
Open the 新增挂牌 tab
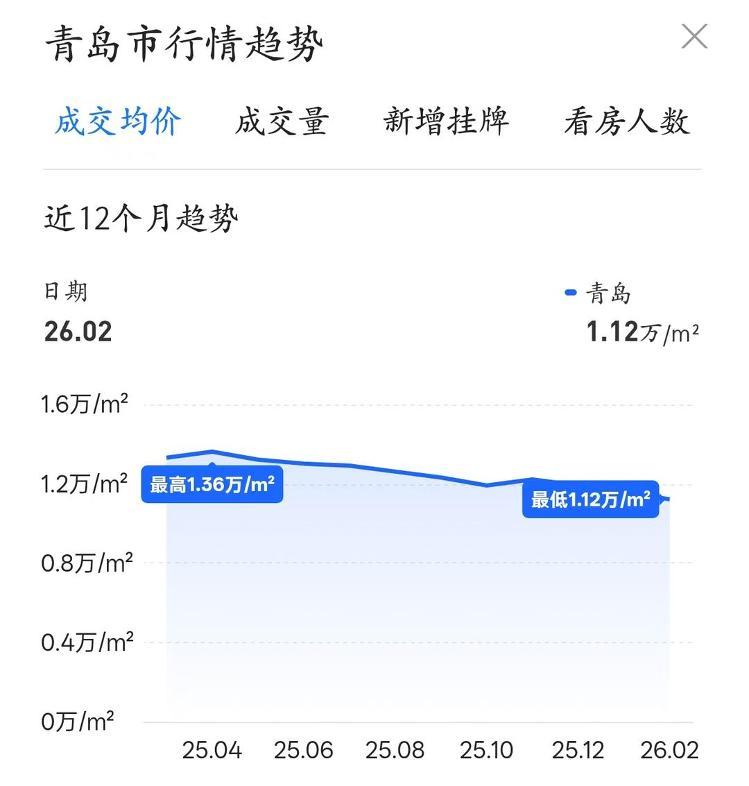[446, 122]
